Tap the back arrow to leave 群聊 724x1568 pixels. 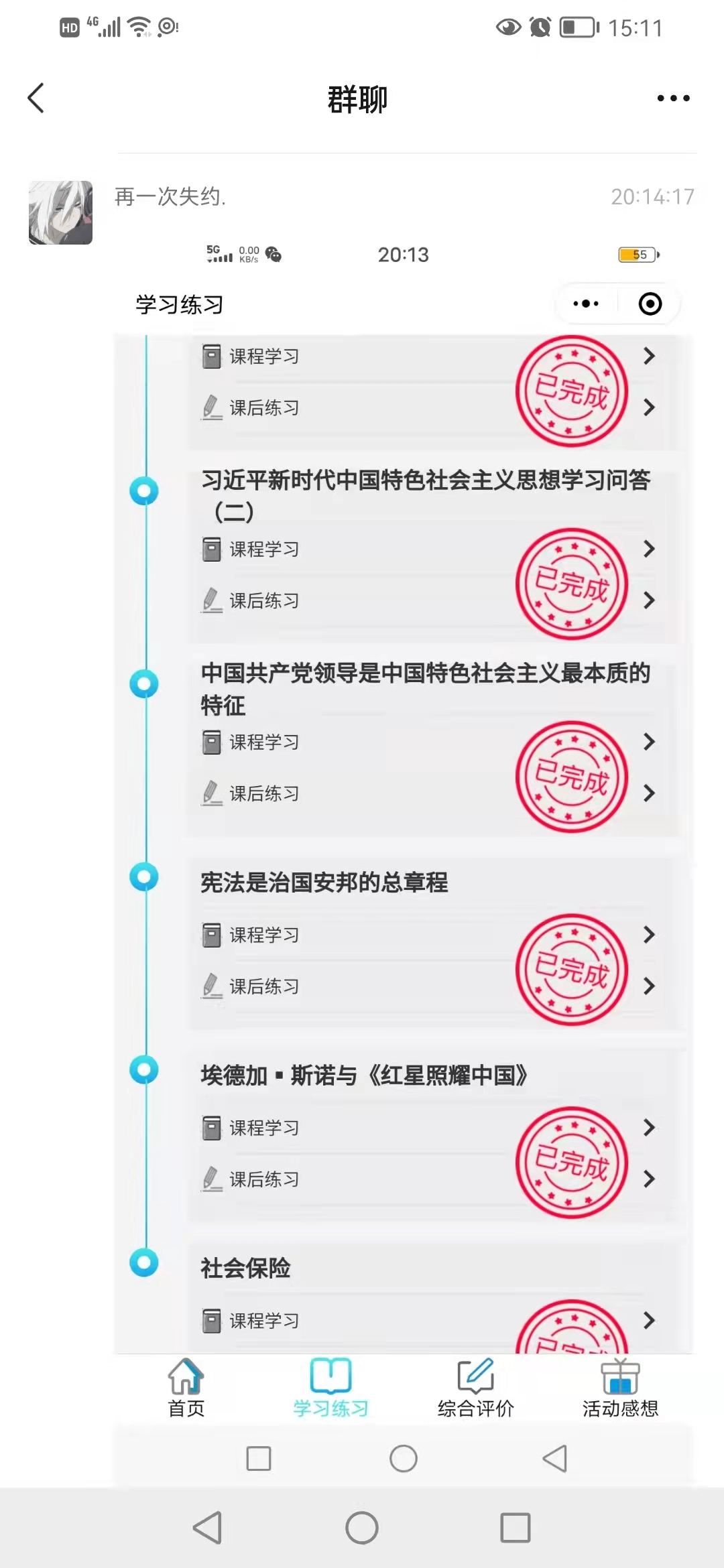[36, 98]
